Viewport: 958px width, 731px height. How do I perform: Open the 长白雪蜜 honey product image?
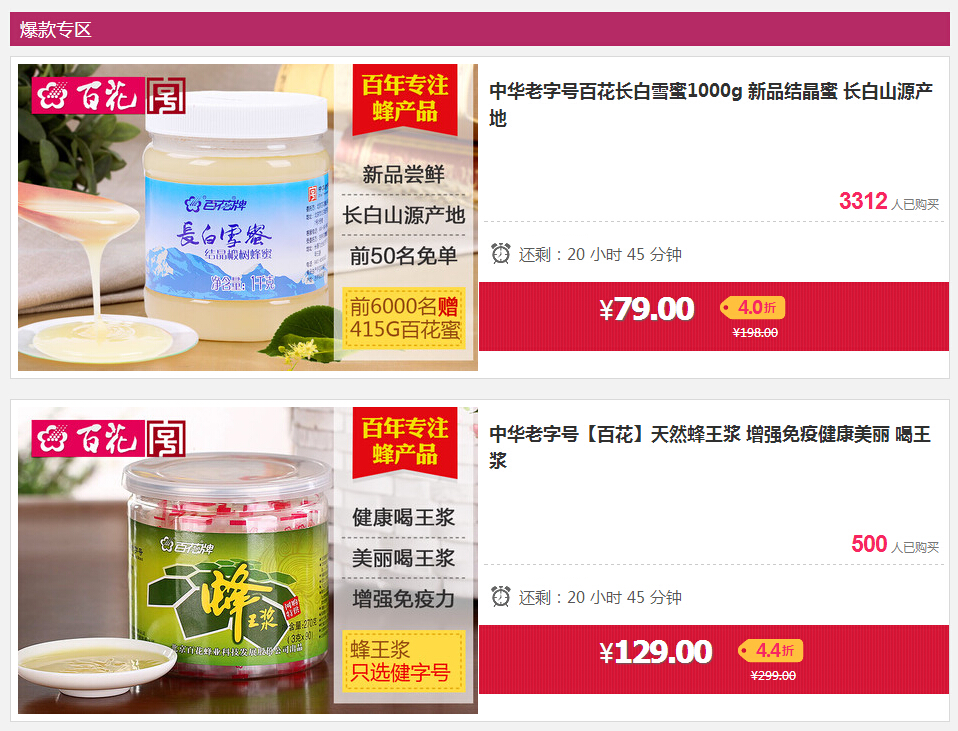(247, 217)
